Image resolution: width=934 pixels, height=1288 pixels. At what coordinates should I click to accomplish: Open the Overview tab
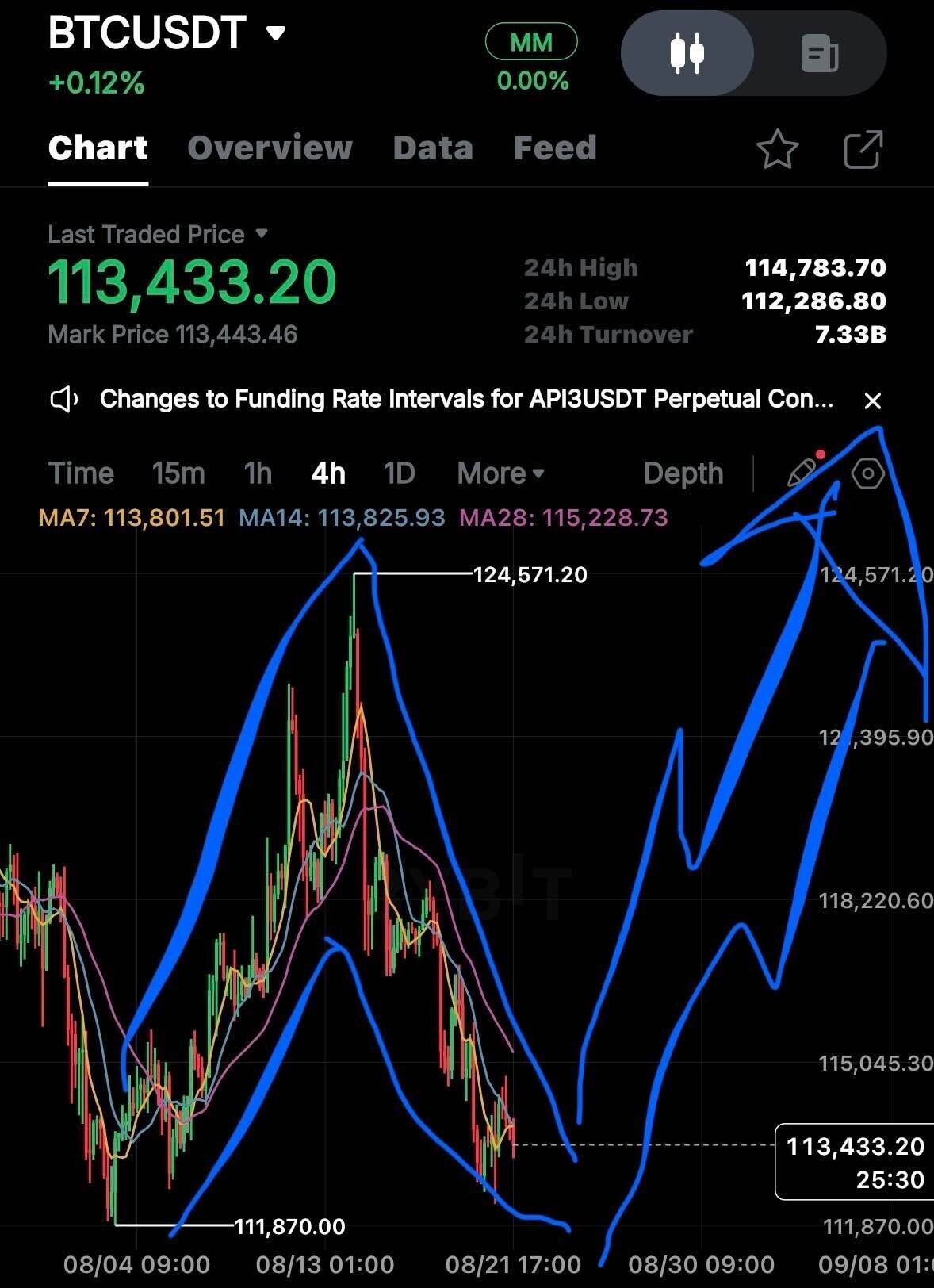(270, 148)
